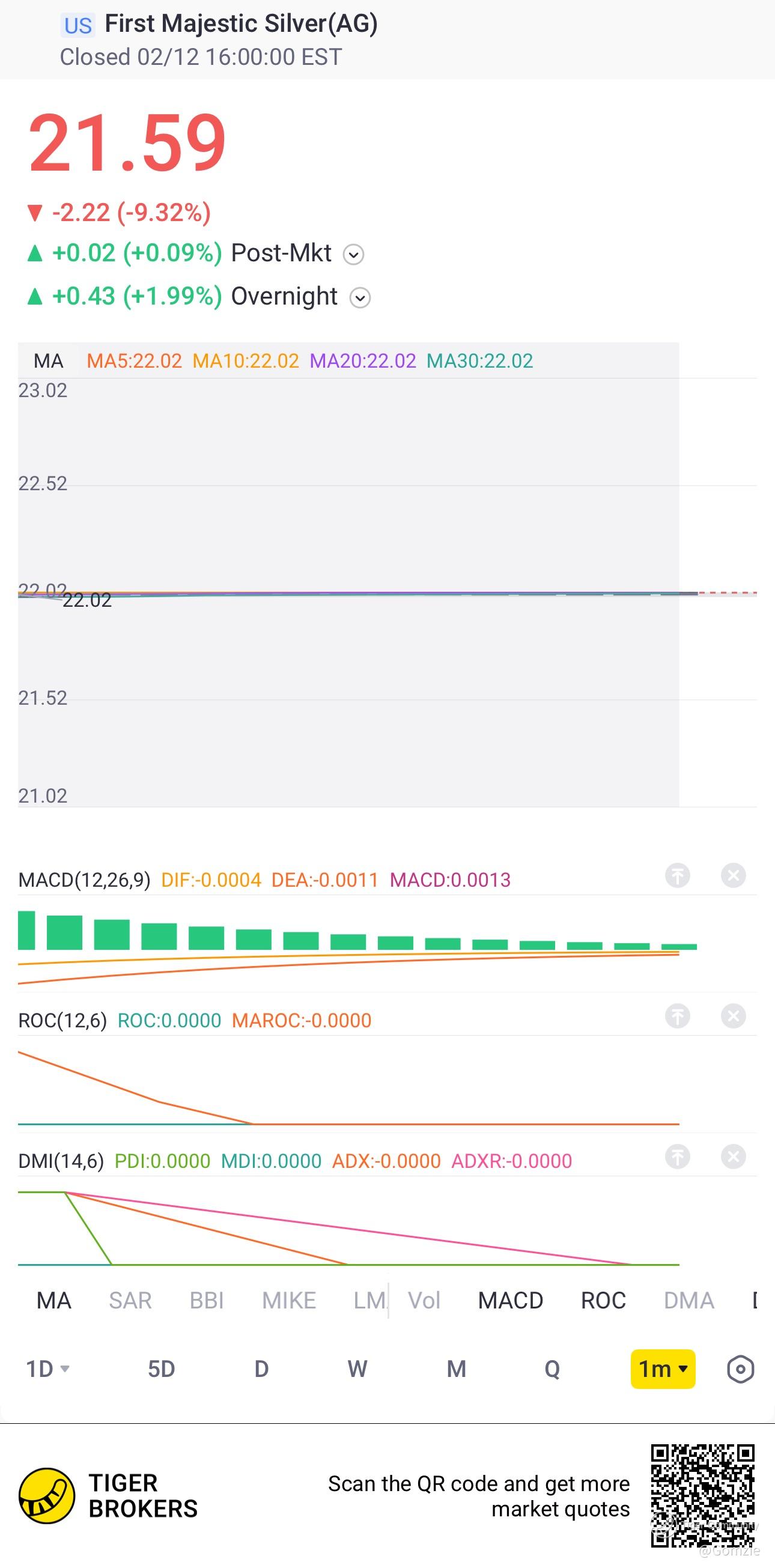Move the ROC indicator to top

pyautogui.click(x=677, y=1016)
